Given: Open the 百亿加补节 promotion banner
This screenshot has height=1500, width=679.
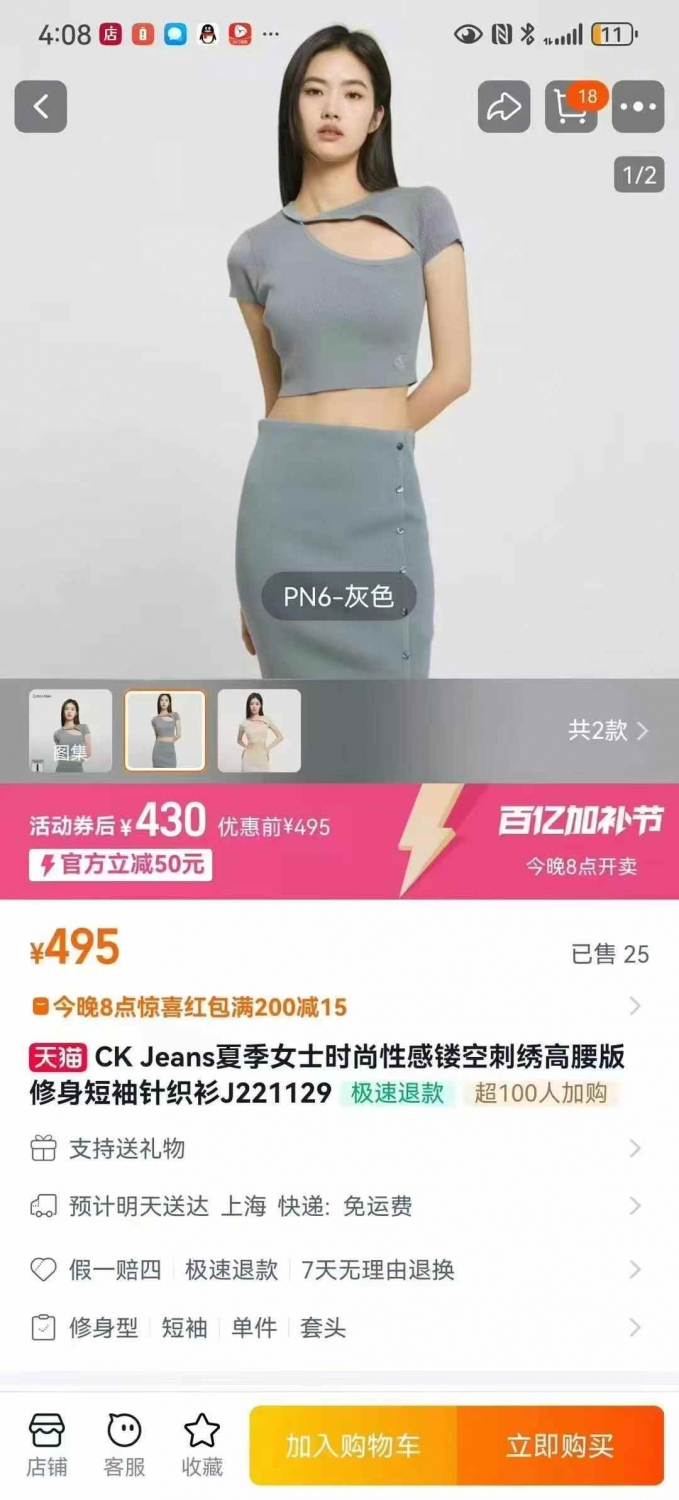Looking at the screenshot, I should point(339,841).
